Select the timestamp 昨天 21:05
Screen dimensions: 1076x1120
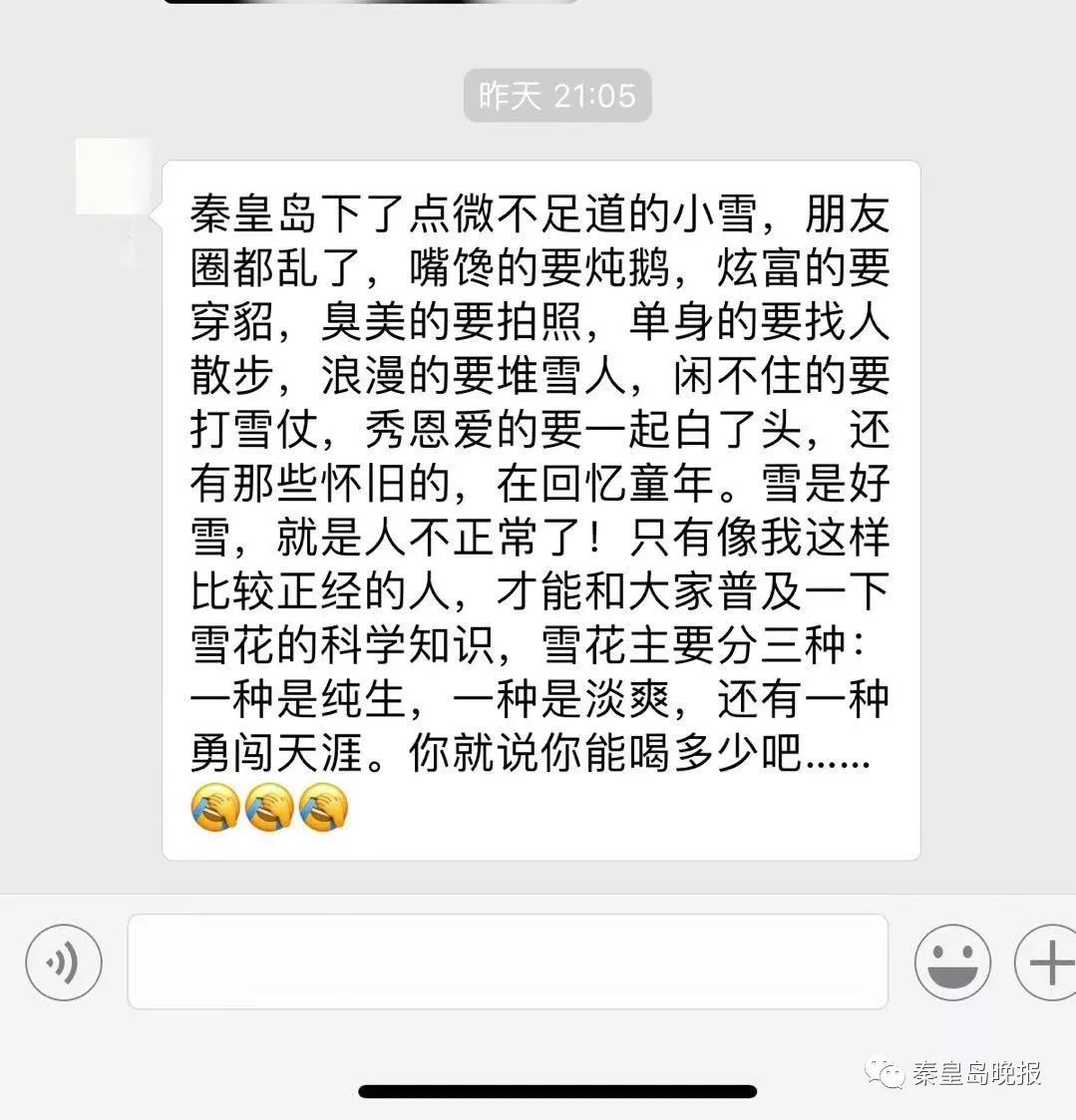click(x=556, y=96)
